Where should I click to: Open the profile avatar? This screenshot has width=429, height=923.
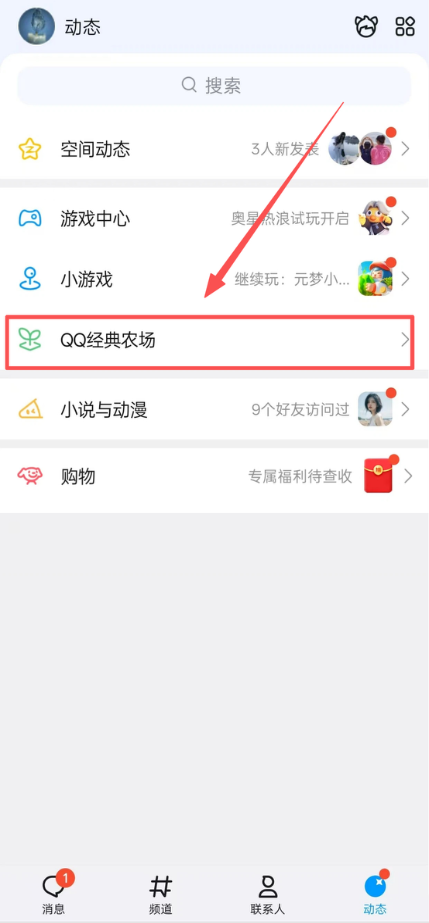pyautogui.click(x=36, y=26)
